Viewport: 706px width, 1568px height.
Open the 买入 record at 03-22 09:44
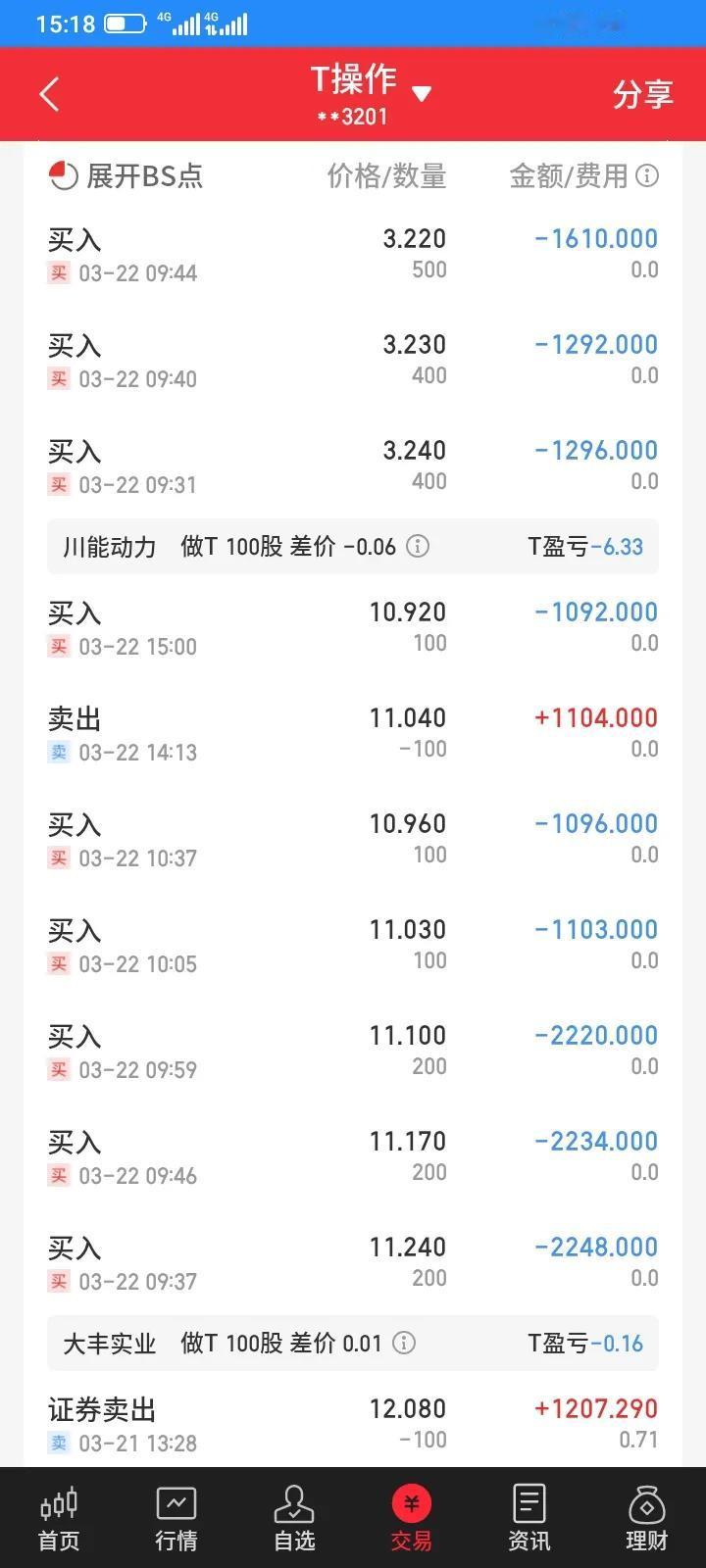coord(353,255)
